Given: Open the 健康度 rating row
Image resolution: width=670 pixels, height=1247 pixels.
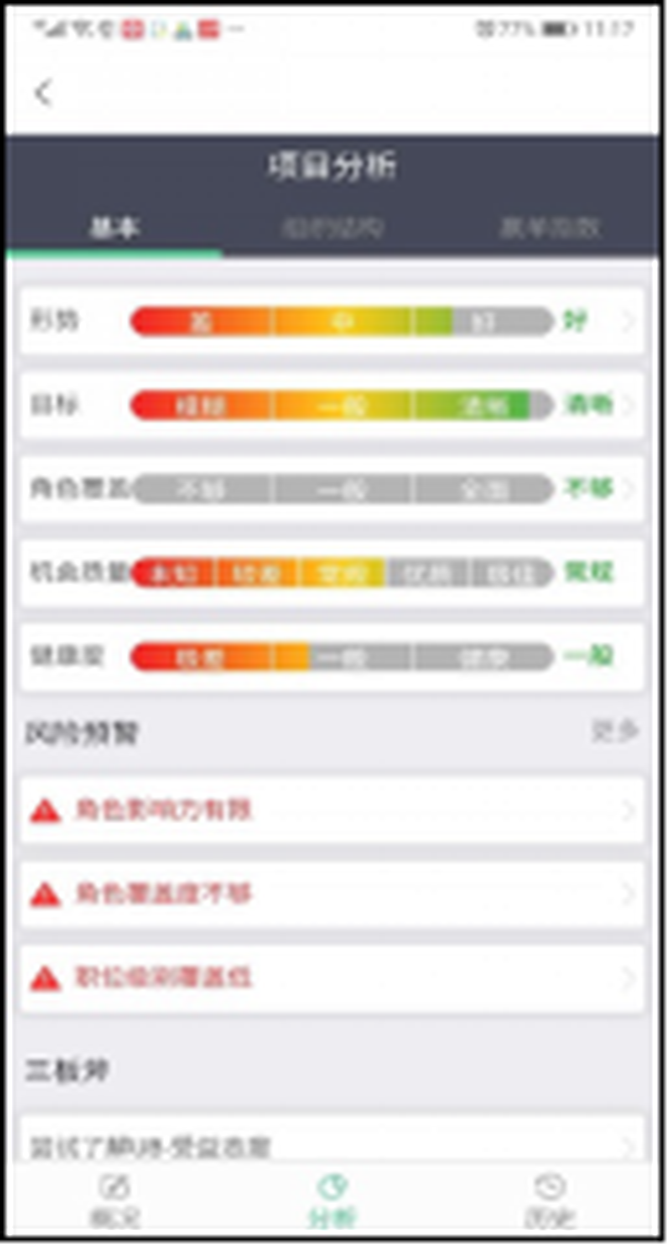Looking at the screenshot, I should [x=332, y=657].
